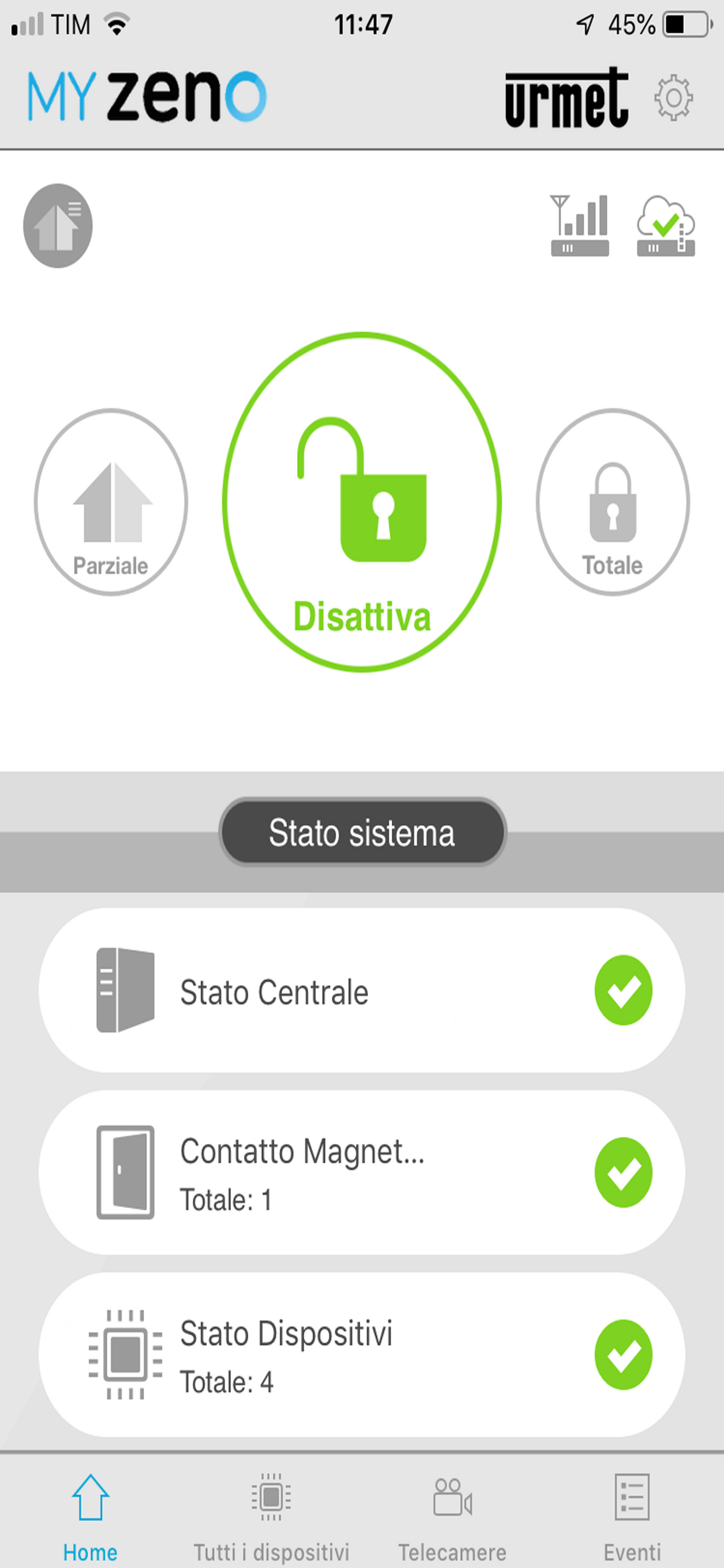The width and height of the screenshot is (724, 1568).
Task: Arm the system in Totale mode
Action: click(x=613, y=502)
